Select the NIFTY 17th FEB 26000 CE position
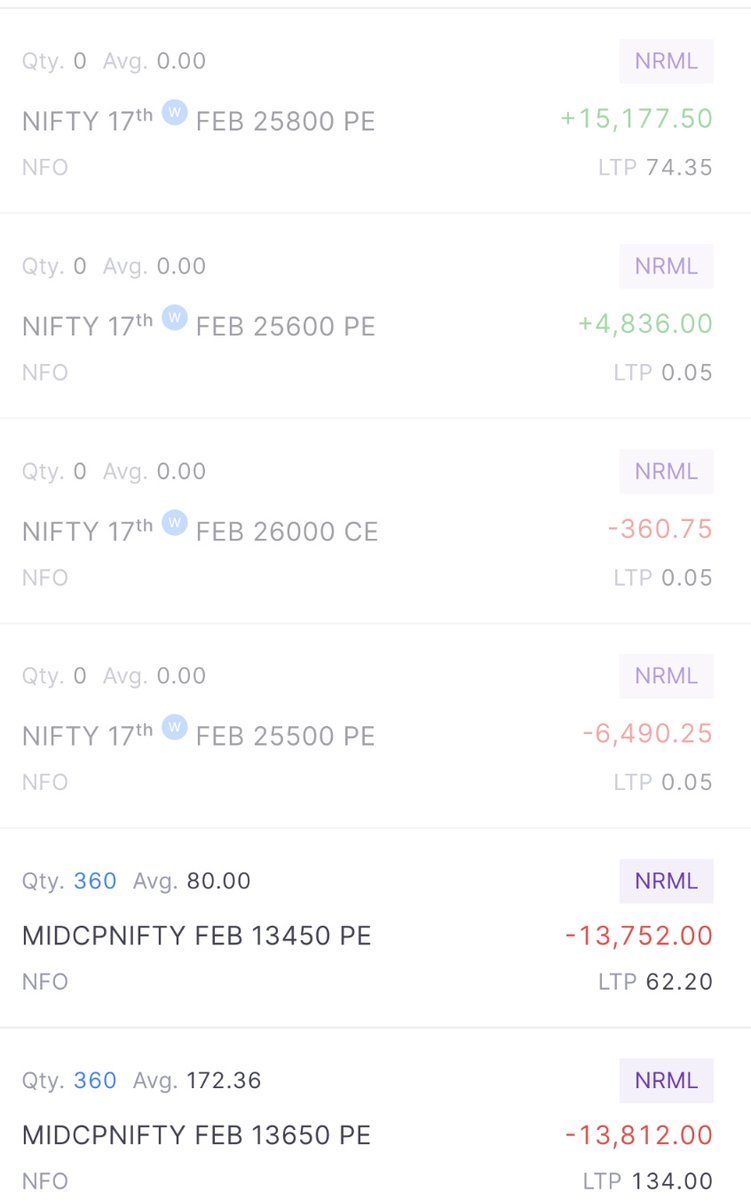The image size is (751, 1200). 200,531
